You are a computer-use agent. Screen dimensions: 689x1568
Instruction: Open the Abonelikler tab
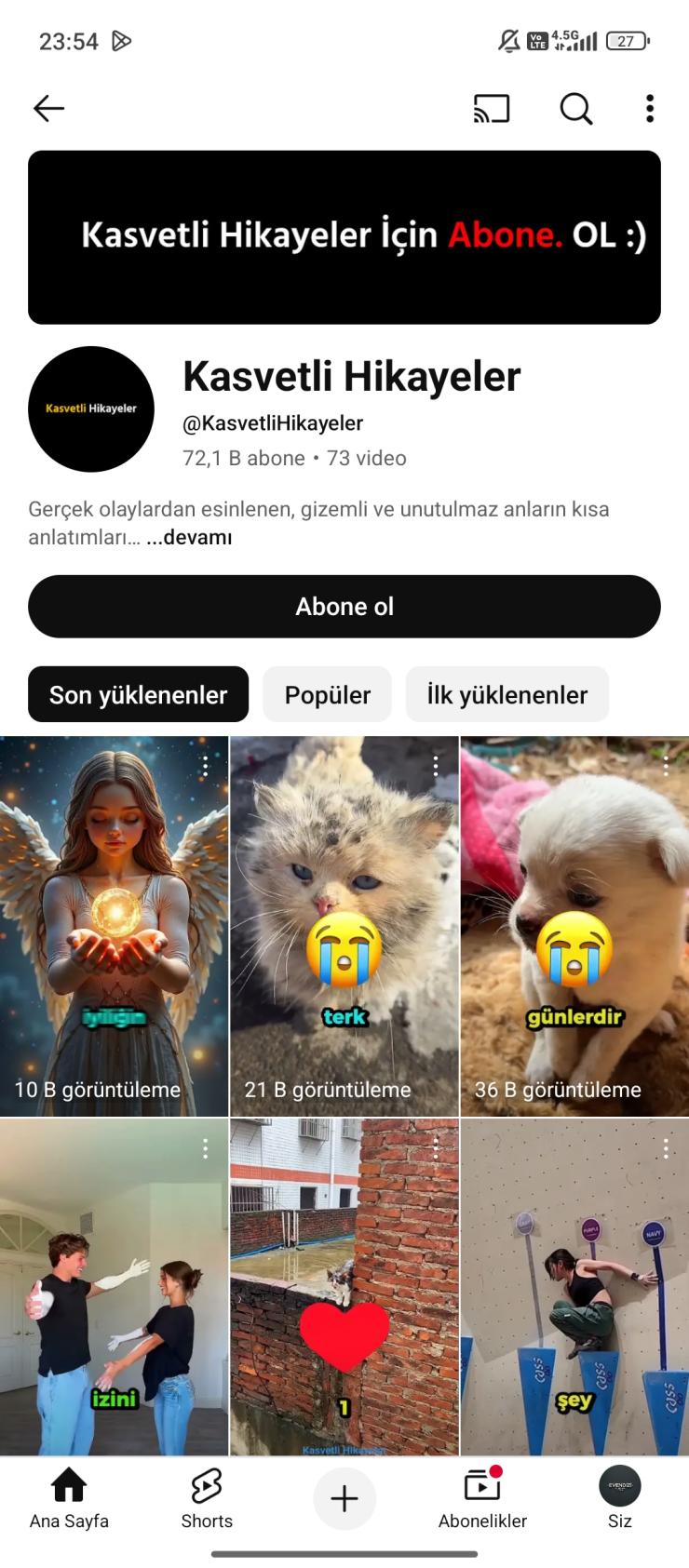[x=482, y=1499]
